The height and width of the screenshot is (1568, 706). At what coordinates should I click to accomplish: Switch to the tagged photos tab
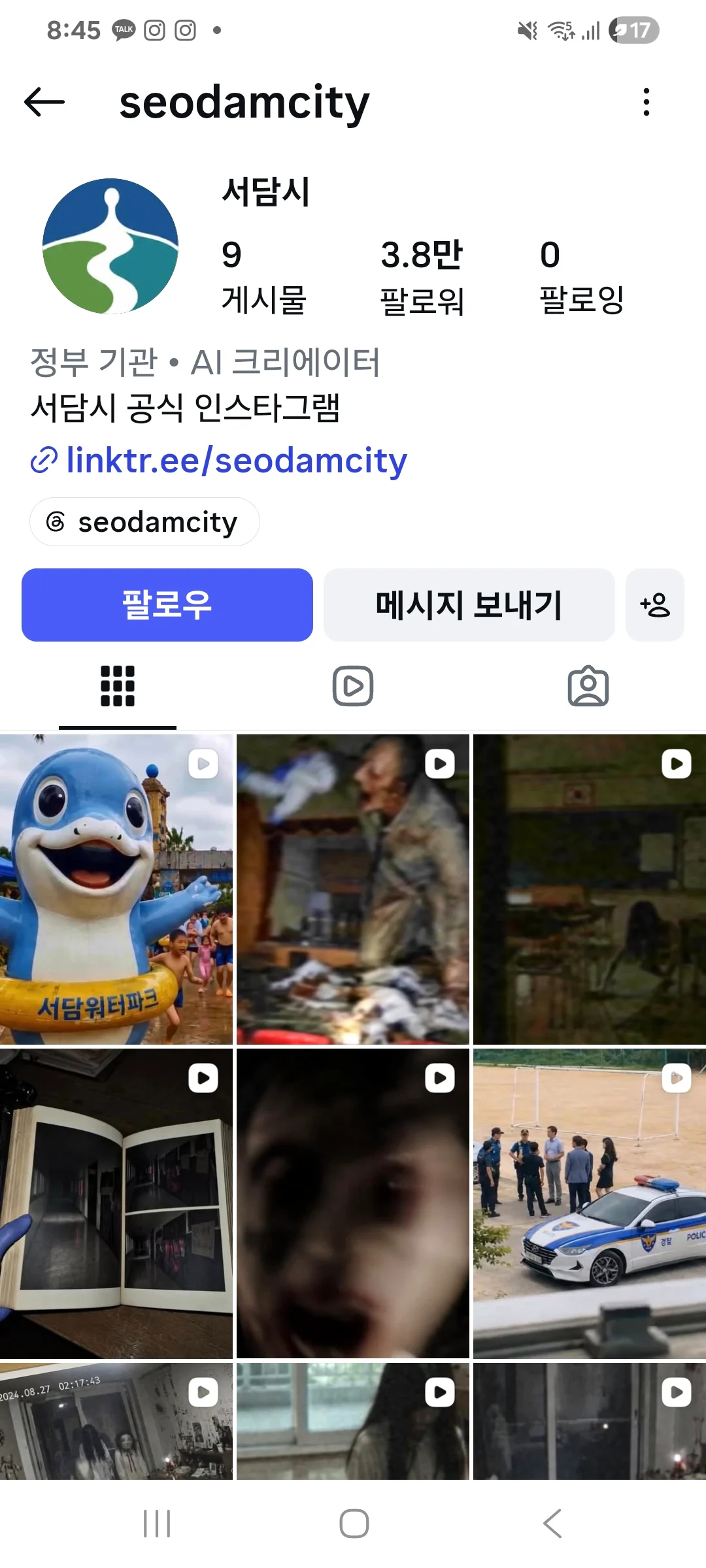click(x=588, y=686)
